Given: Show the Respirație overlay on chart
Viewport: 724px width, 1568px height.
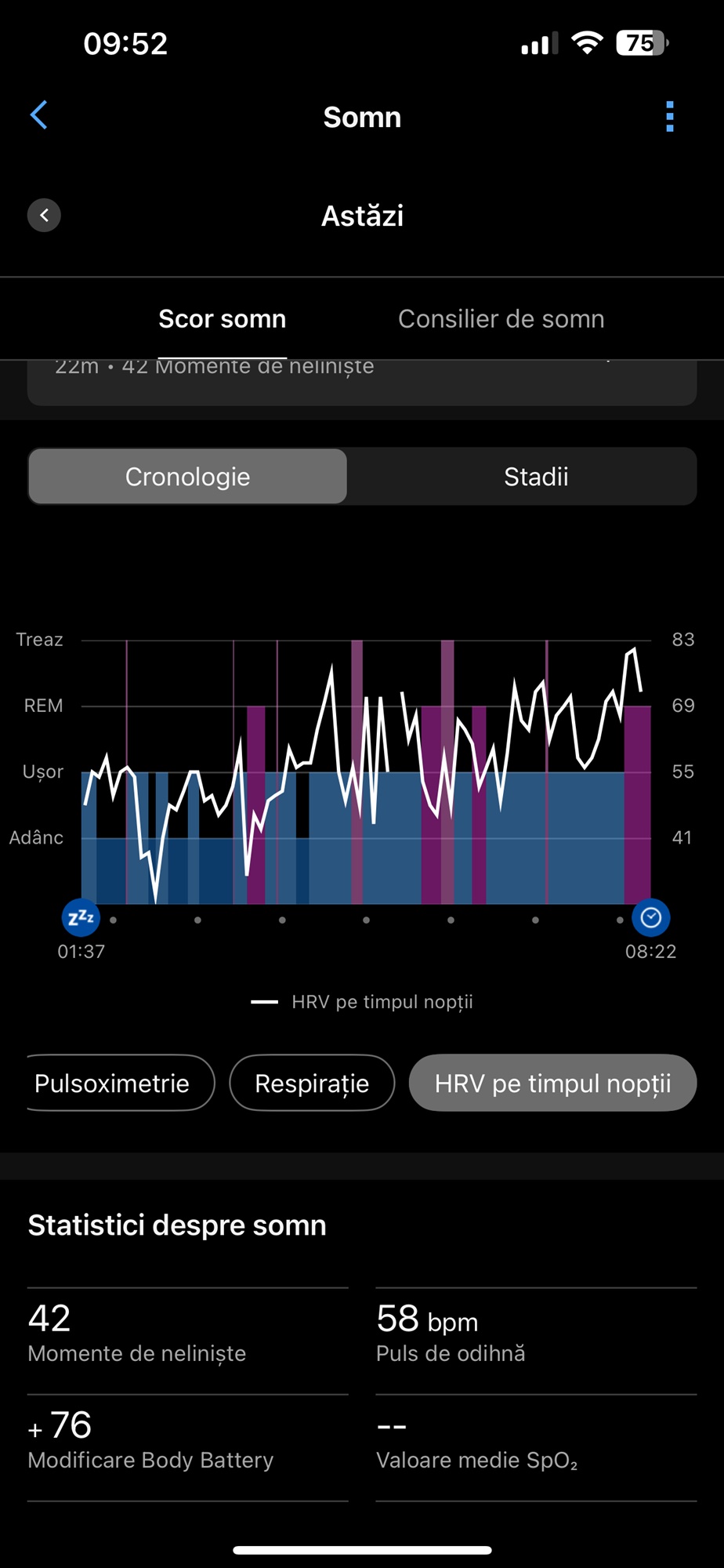Looking at the screenshot, I should (x=312, y=1083).
